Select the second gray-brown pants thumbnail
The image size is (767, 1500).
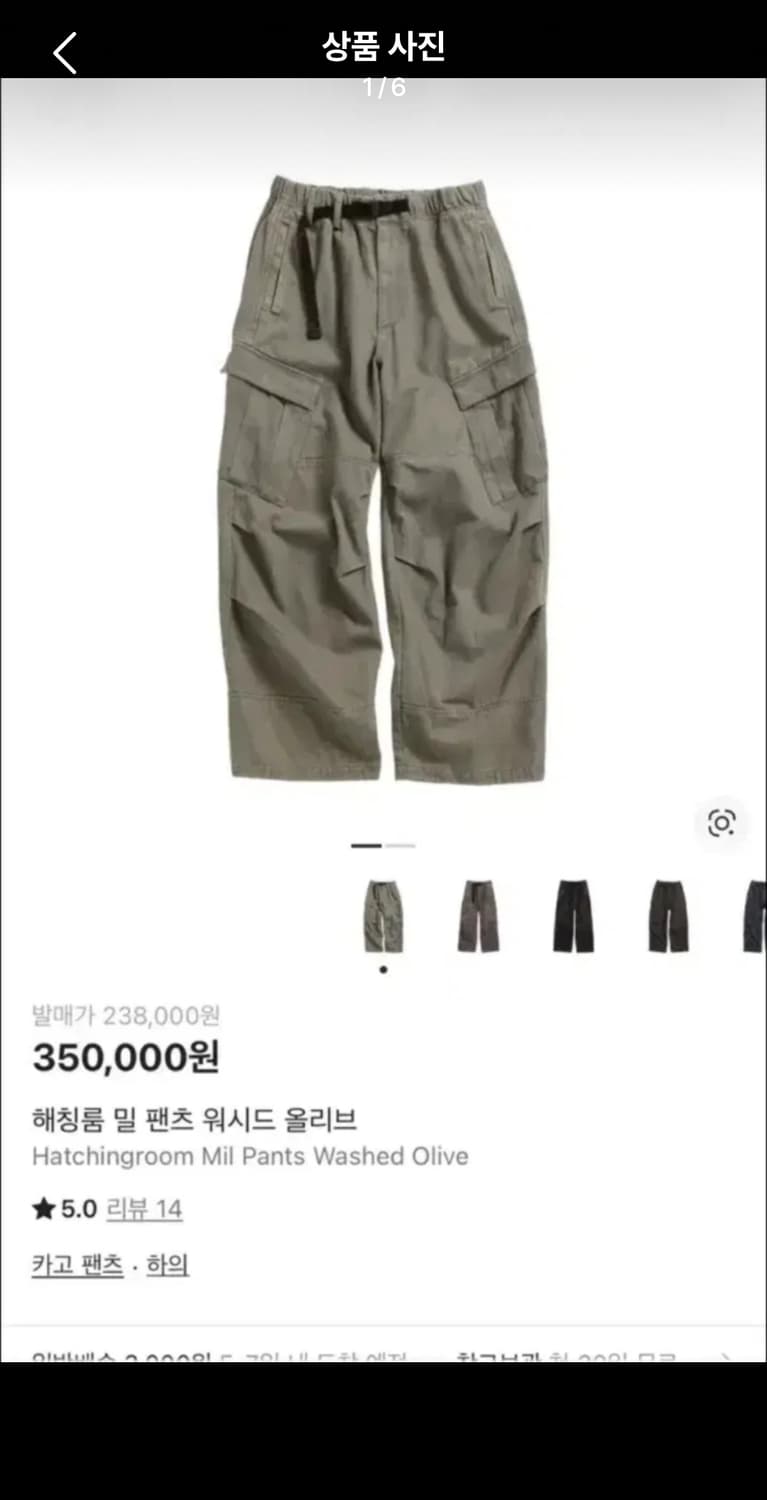[477, 916]
